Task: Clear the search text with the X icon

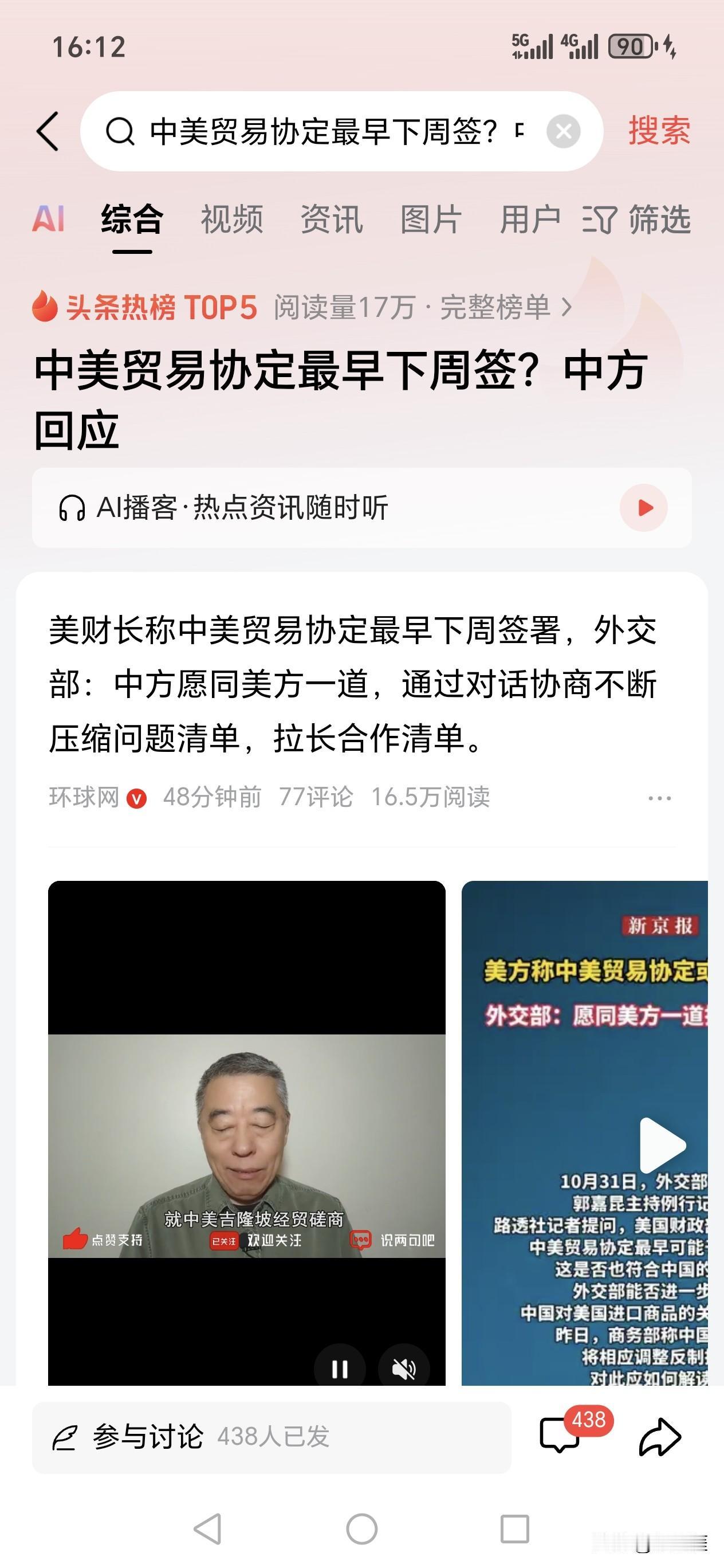Action: [x=564, y=130]
